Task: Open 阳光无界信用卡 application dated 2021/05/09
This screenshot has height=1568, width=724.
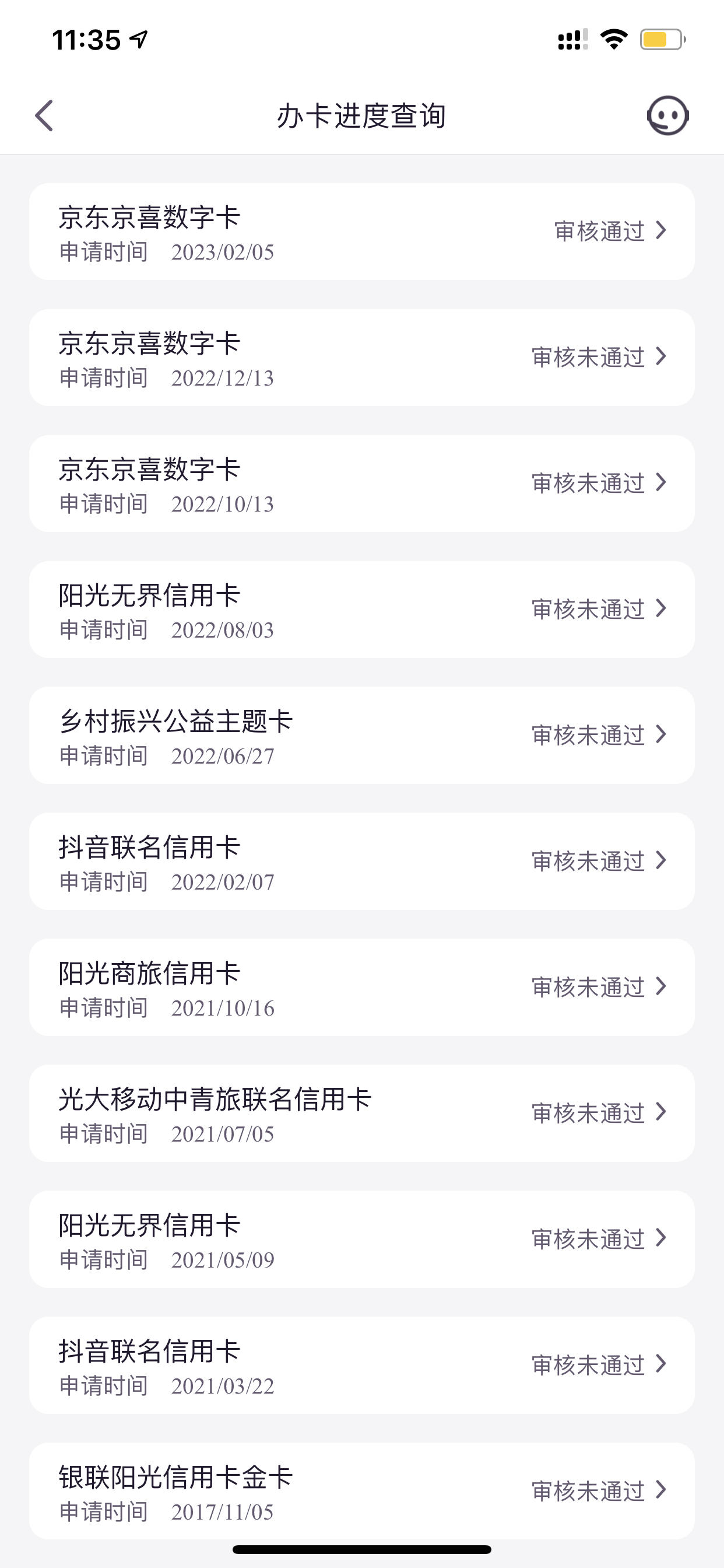Action: (362, 1240)
